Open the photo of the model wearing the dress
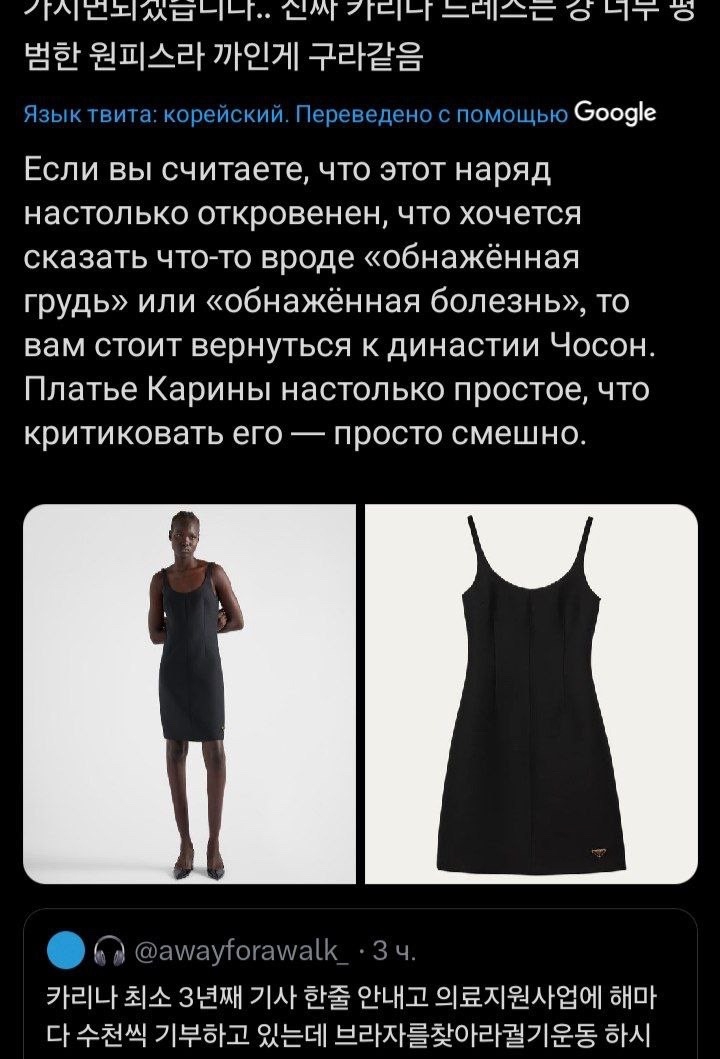Screen dimensions: 720x1059 click(x=189, y=694)
